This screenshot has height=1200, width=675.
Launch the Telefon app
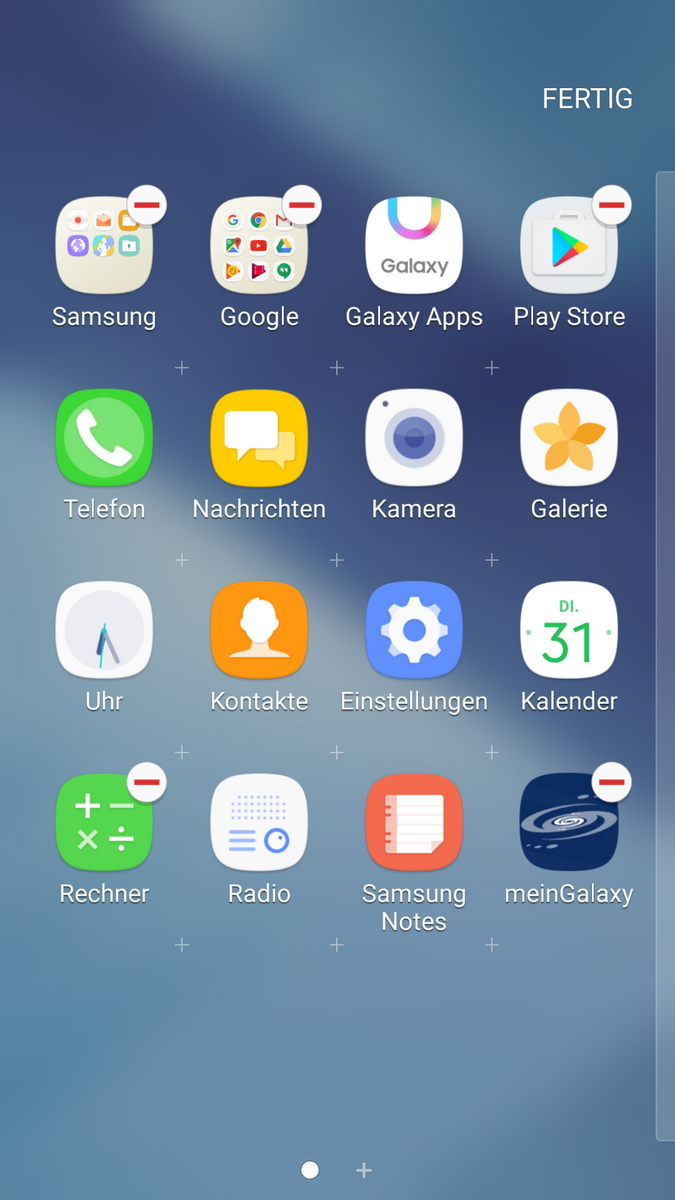(x=104, y=438)
